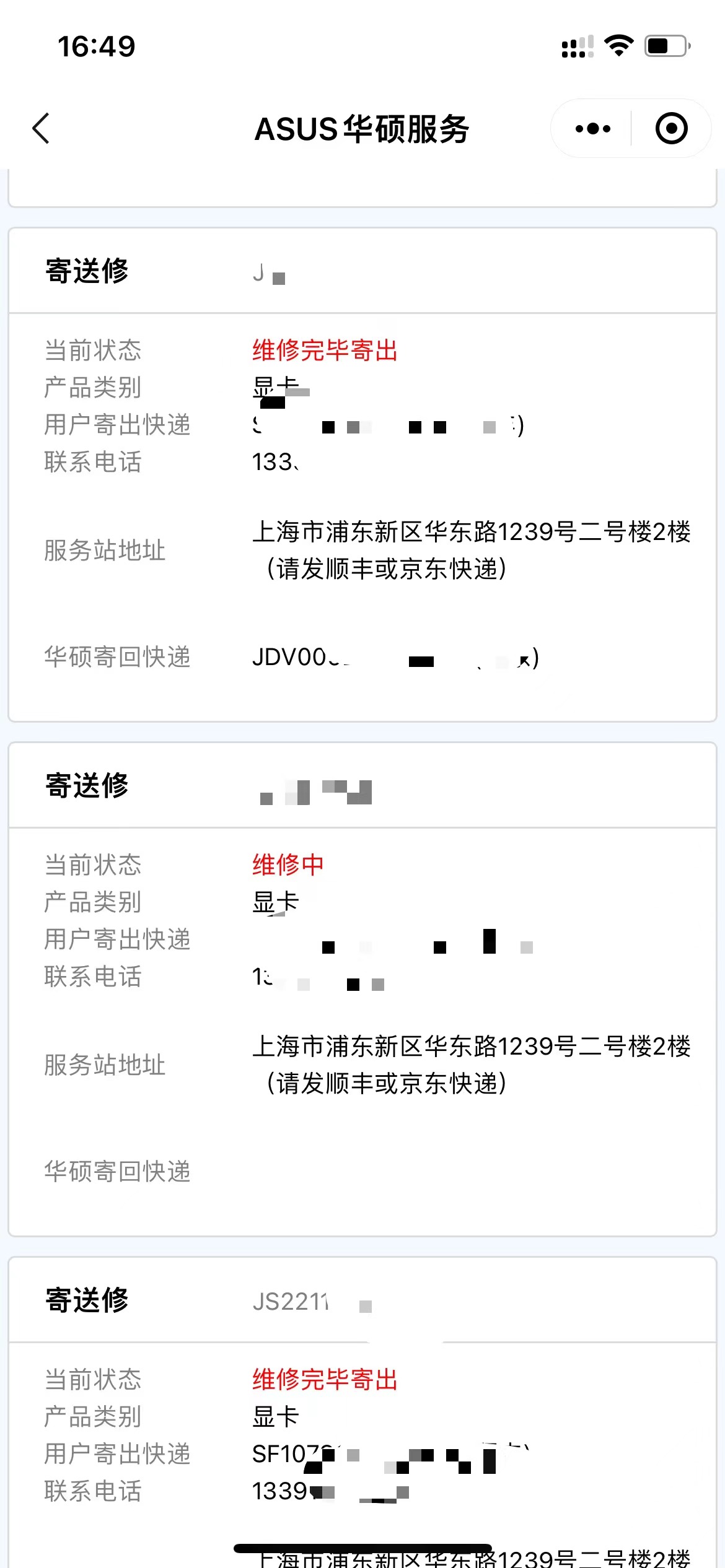
Task: Select the 维修完毕寄出 status in the first card
Action: tap(325, 351)
